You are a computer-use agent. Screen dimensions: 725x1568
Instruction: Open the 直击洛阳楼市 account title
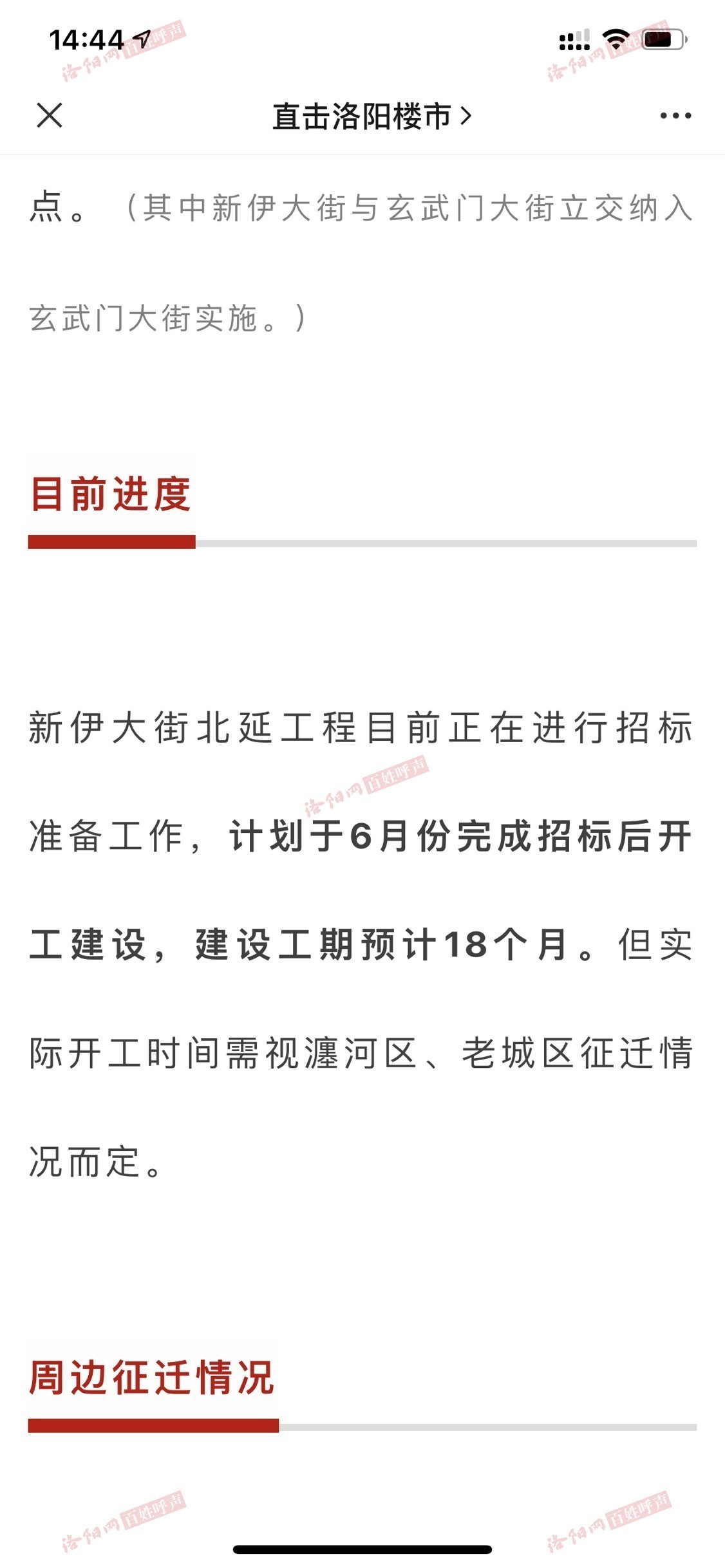click(x=372, y=117)
